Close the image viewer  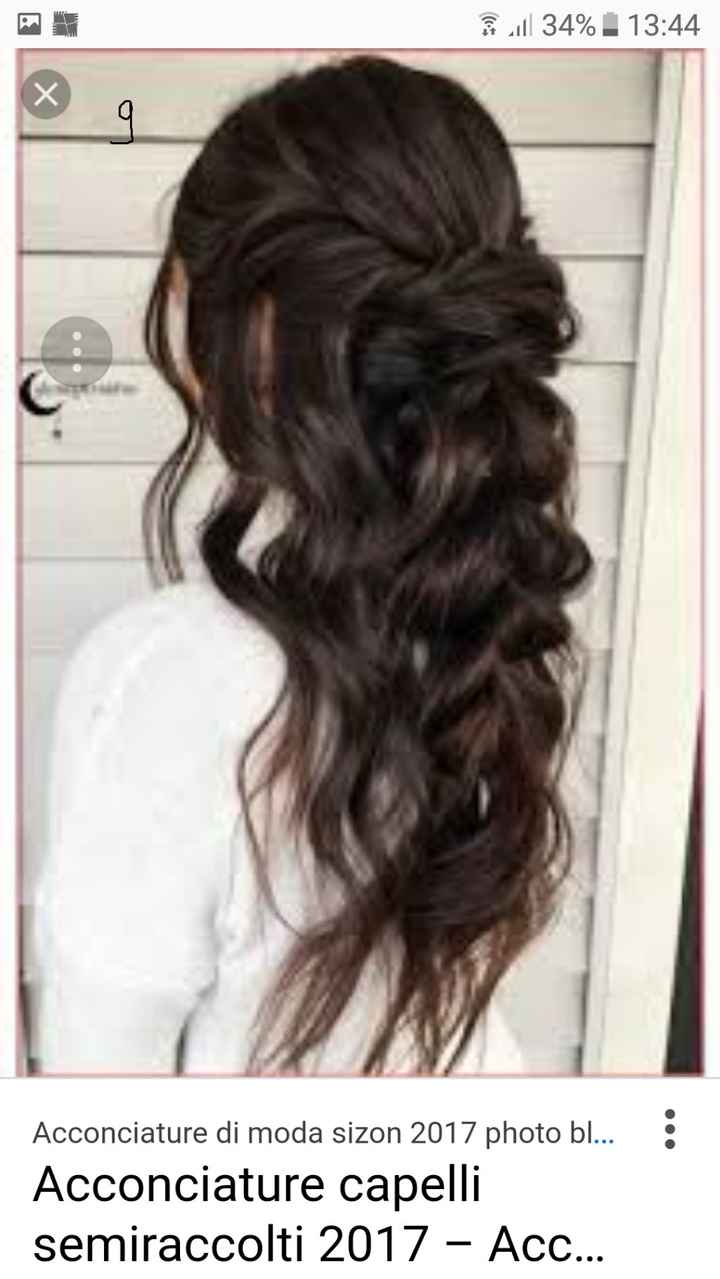click(46, 95)
